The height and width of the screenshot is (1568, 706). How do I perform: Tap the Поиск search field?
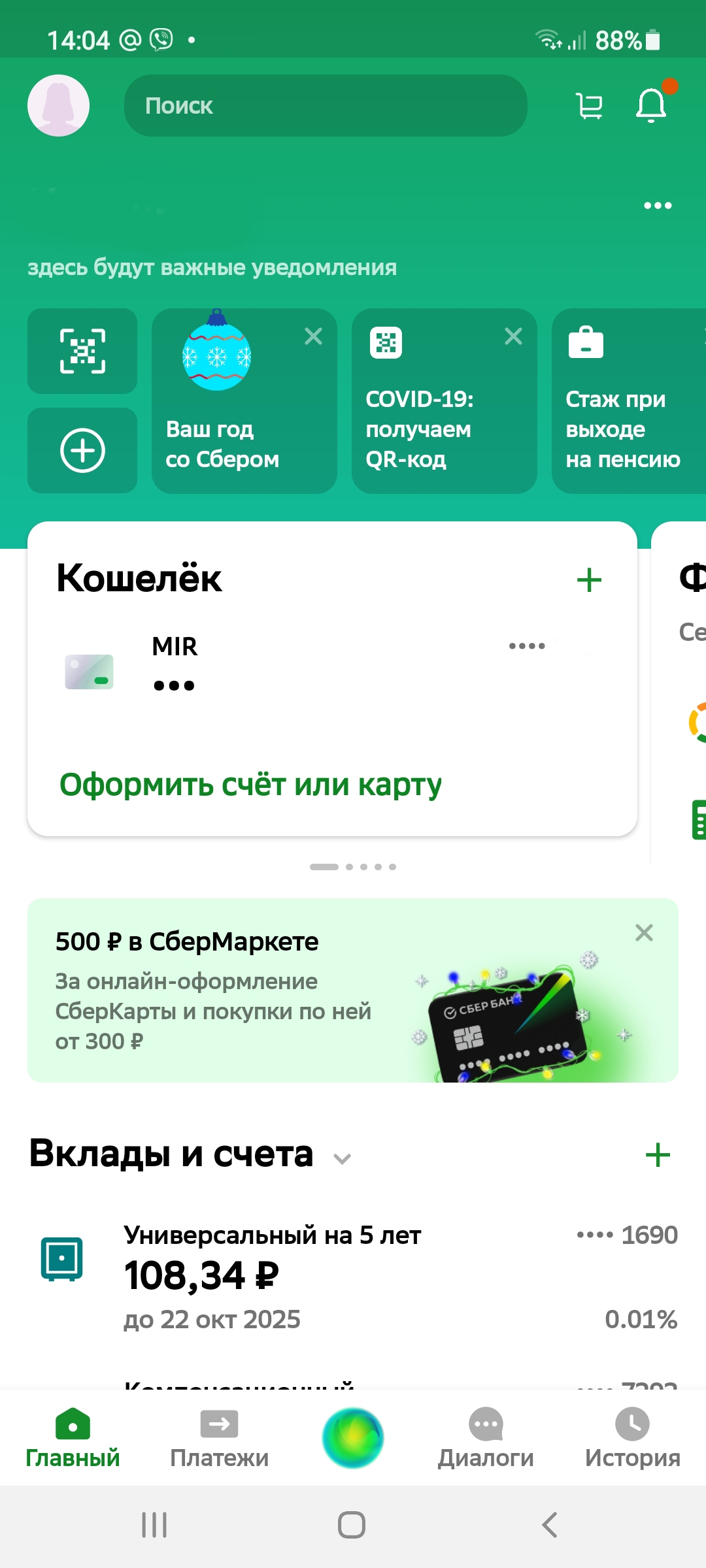point(325,105)
